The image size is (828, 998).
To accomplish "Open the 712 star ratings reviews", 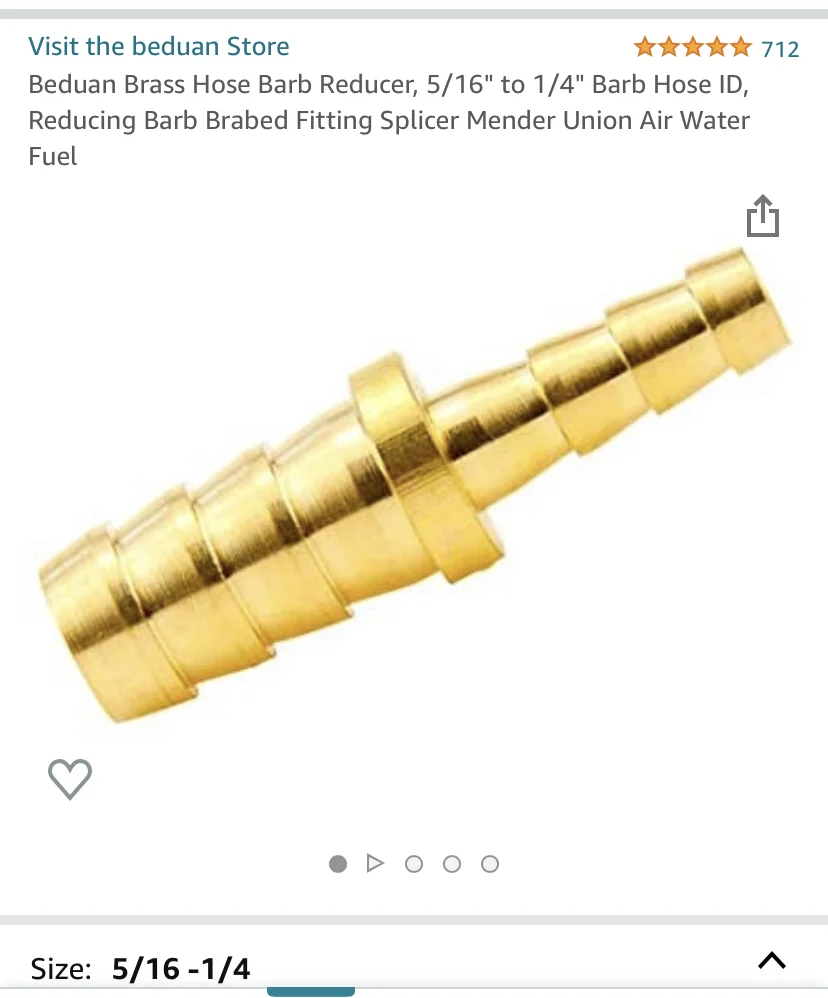I will pos(716,48).
